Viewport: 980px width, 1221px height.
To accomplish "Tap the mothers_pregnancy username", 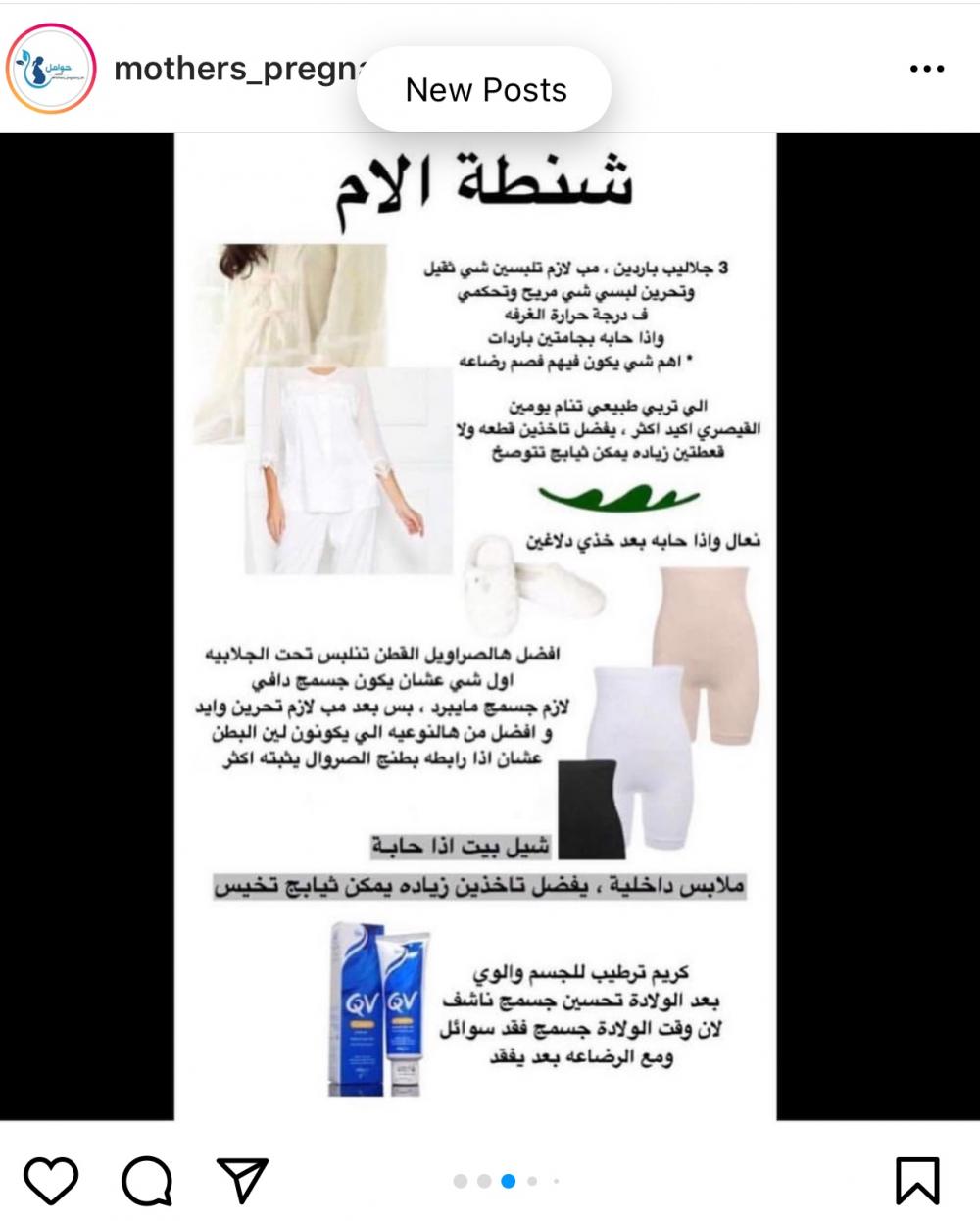I will pos(235,69).
